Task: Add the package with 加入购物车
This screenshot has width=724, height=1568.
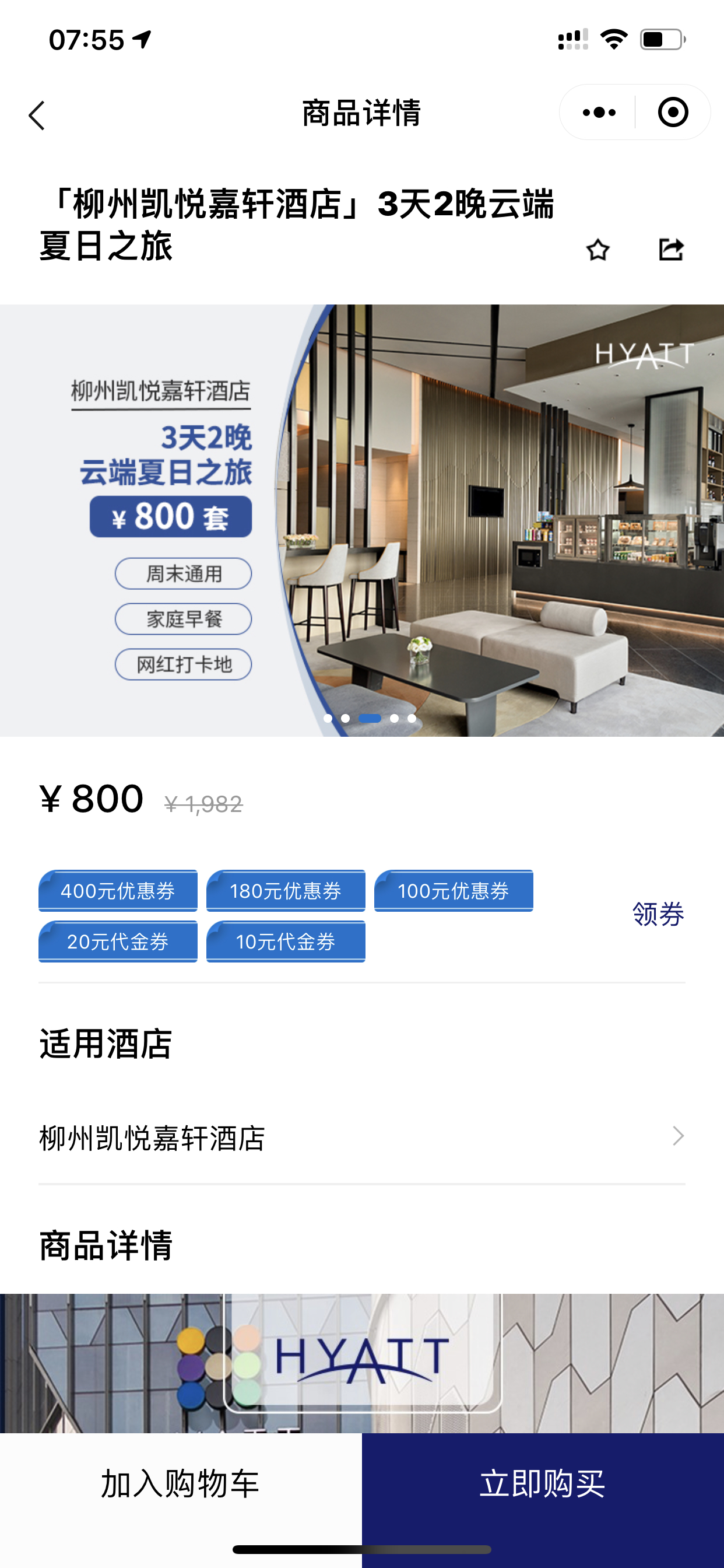Action: coord(181,1483)
